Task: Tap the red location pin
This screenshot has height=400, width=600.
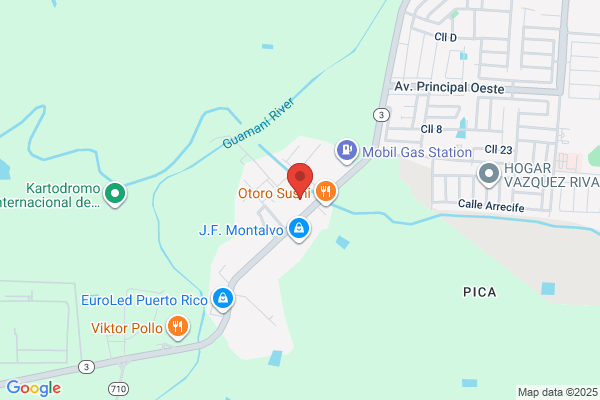Action: (x=300, y=180)
